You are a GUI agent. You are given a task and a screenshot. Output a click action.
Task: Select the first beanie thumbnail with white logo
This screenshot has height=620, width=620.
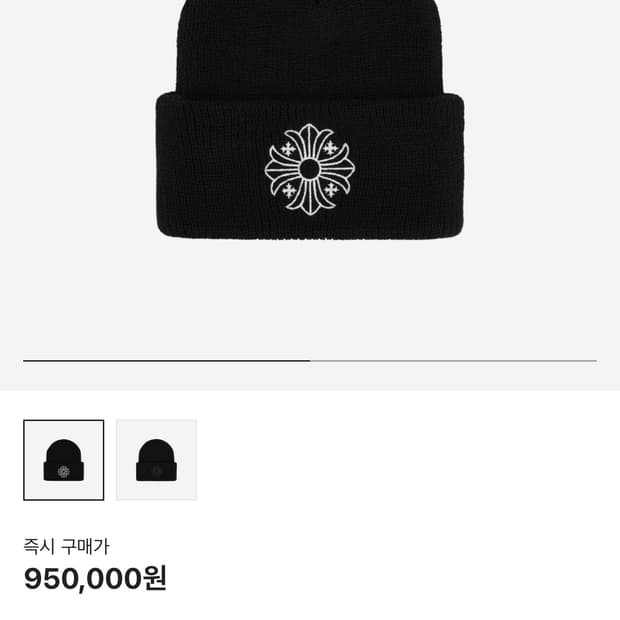(x=64, y=460)
